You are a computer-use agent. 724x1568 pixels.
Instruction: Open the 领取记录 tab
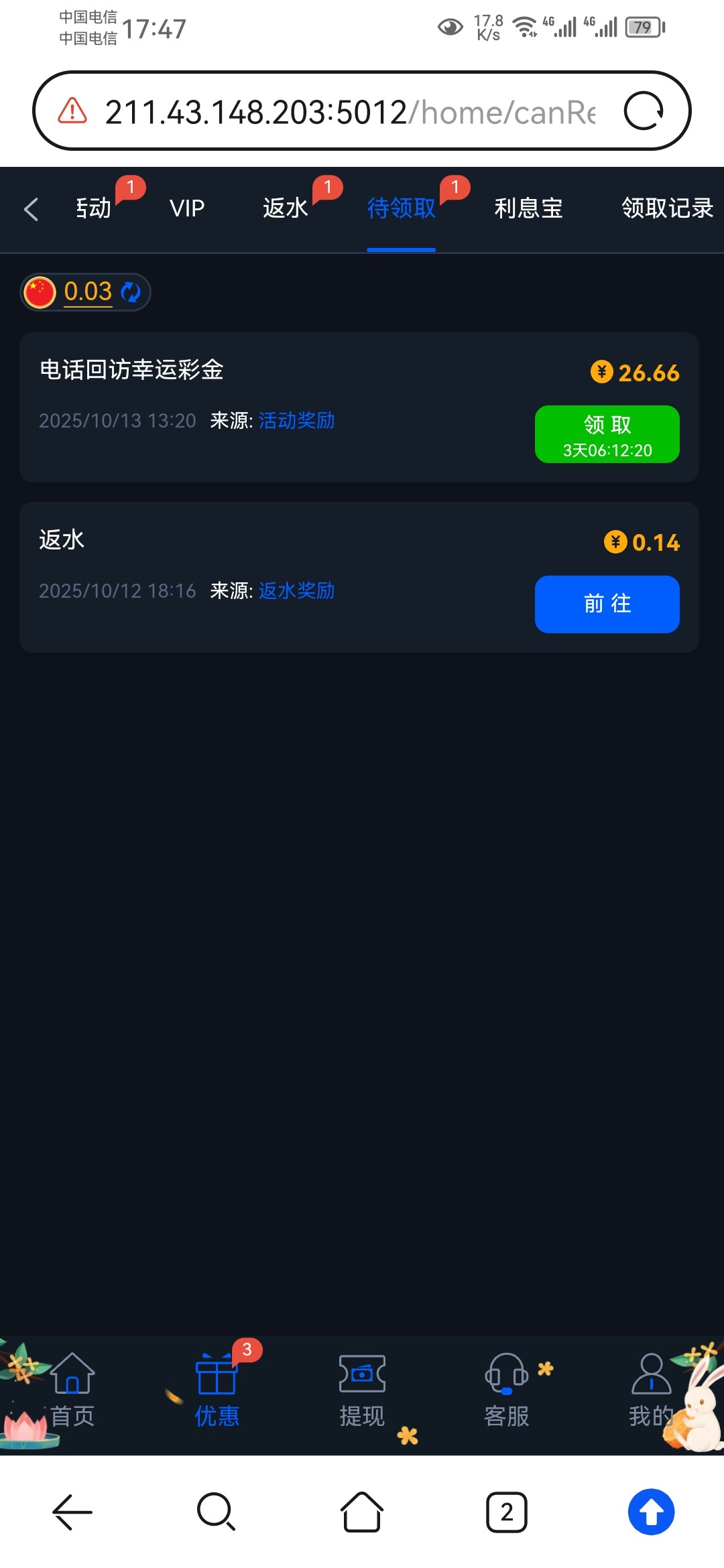coord(666,209)
